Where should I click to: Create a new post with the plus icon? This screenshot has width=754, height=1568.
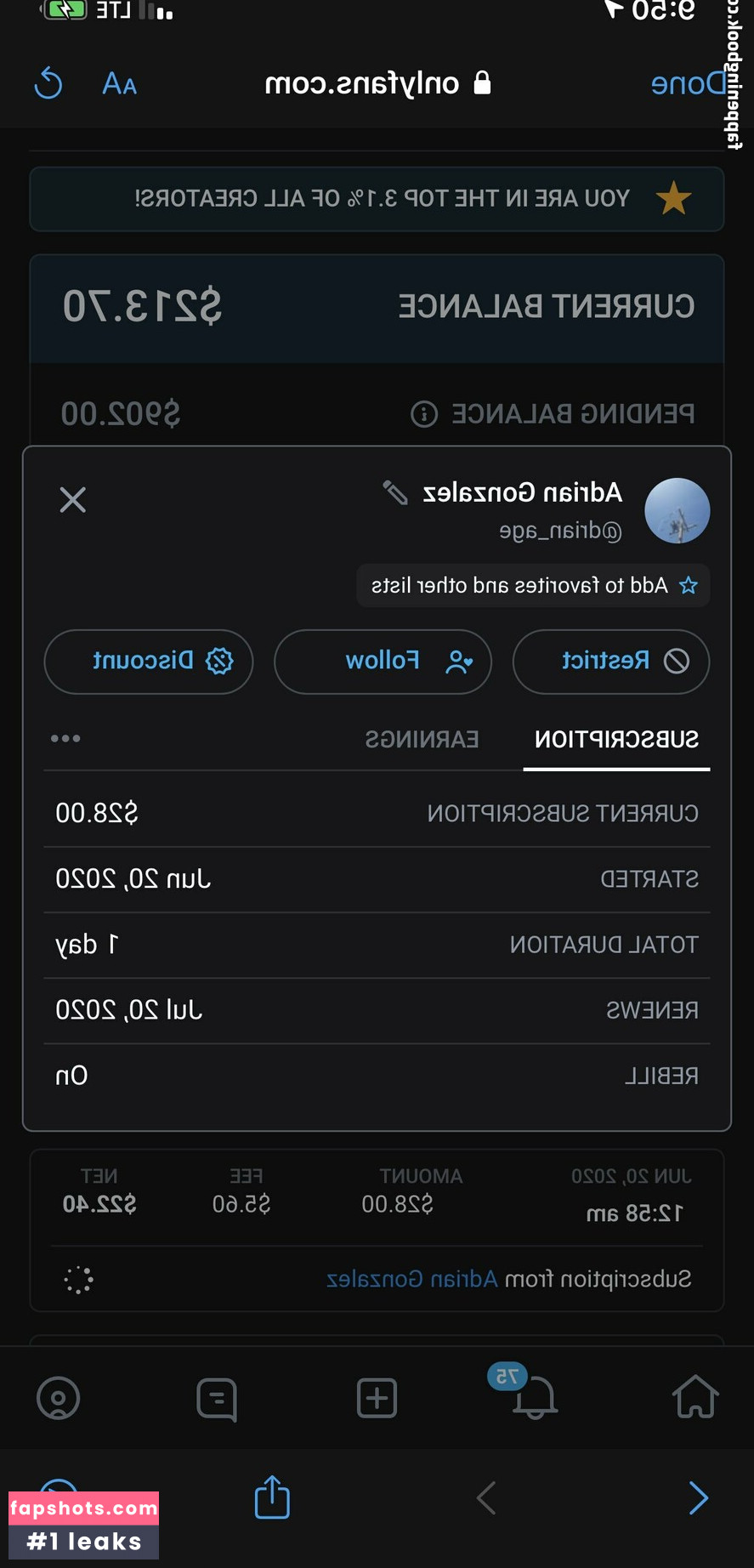tap(377, 1398)
